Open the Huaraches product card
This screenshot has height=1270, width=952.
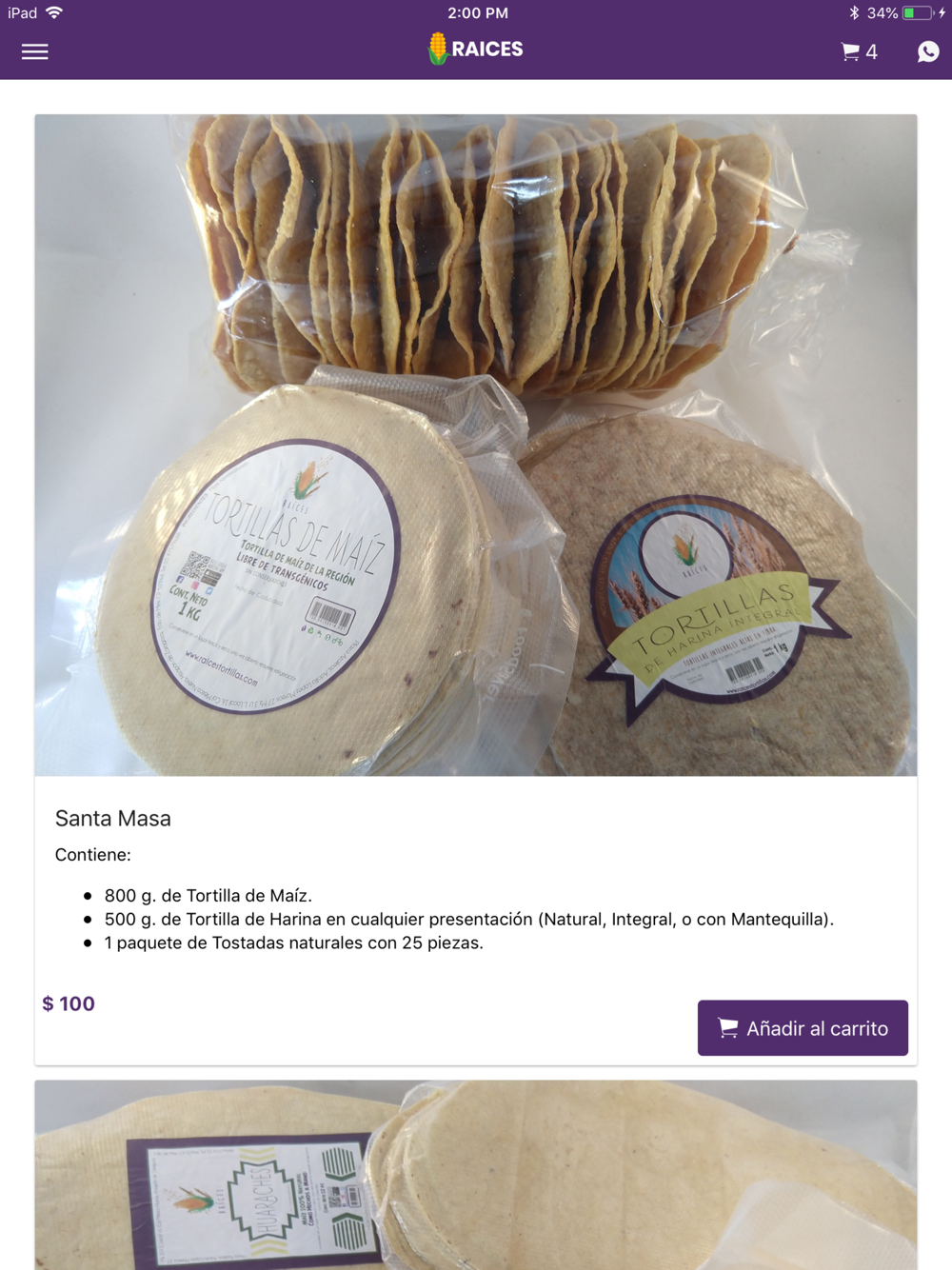click(x=476, y=1176)
